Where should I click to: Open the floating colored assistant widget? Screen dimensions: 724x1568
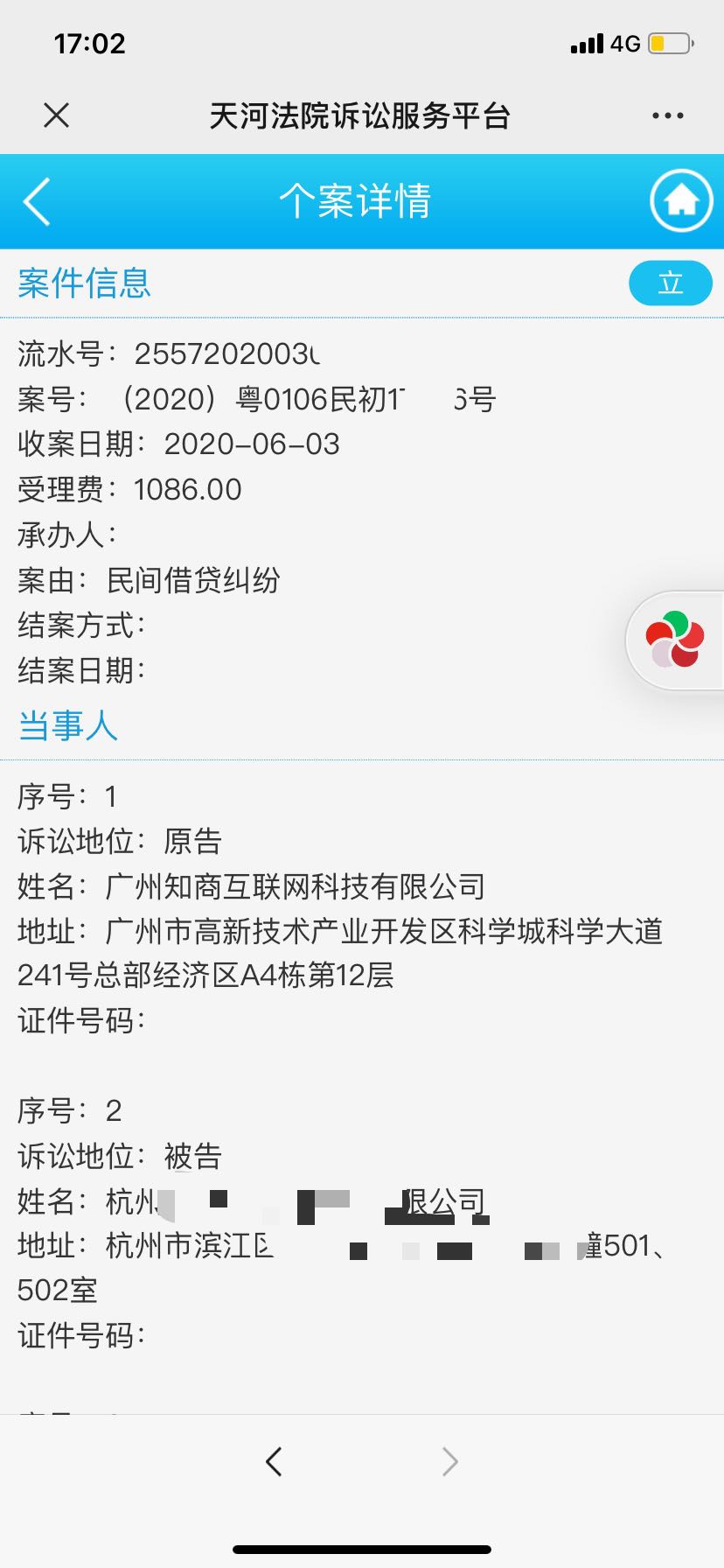click(x=673, y=639)
